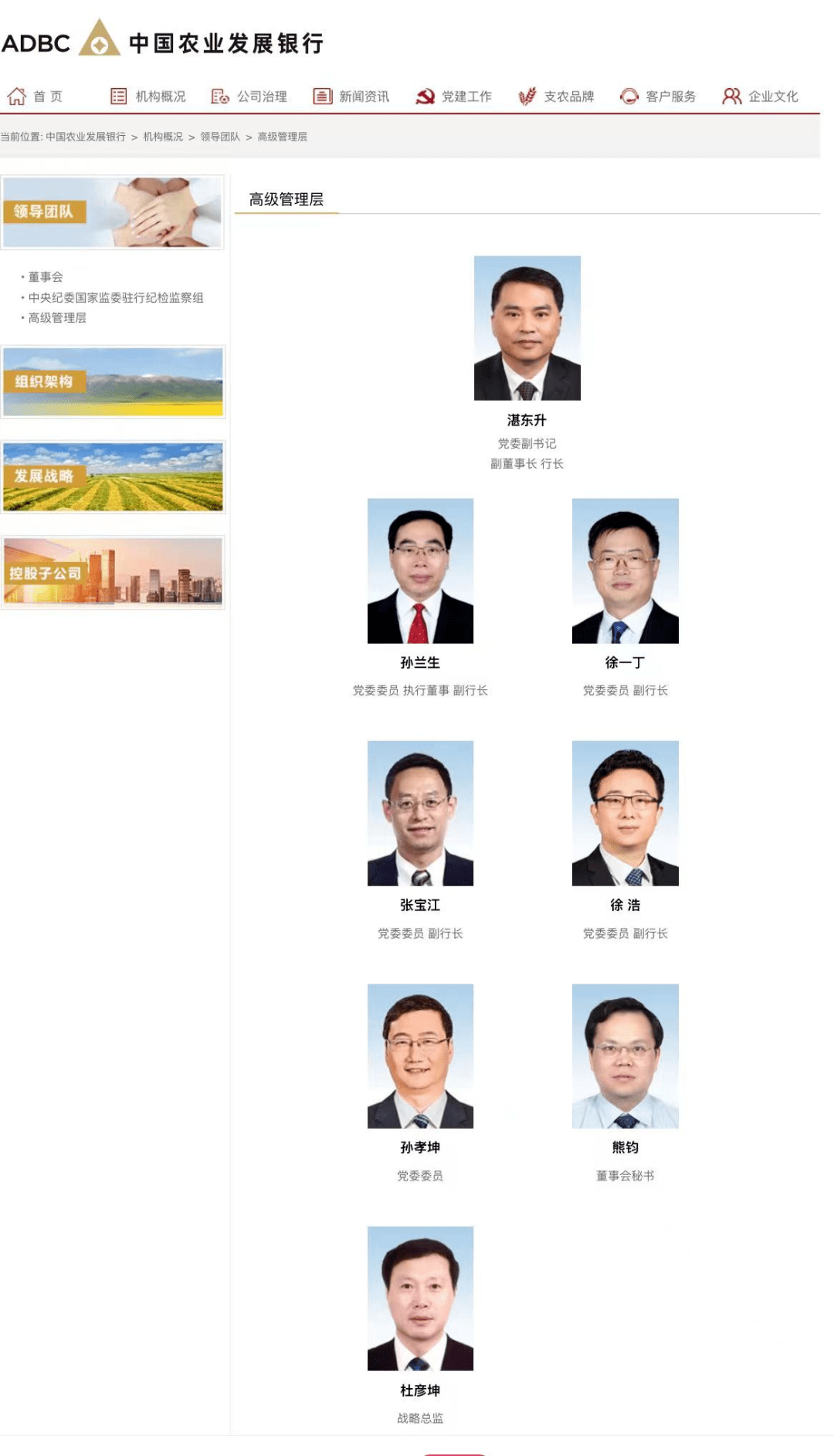Open the 发展战略 sidebar banner

113,477
